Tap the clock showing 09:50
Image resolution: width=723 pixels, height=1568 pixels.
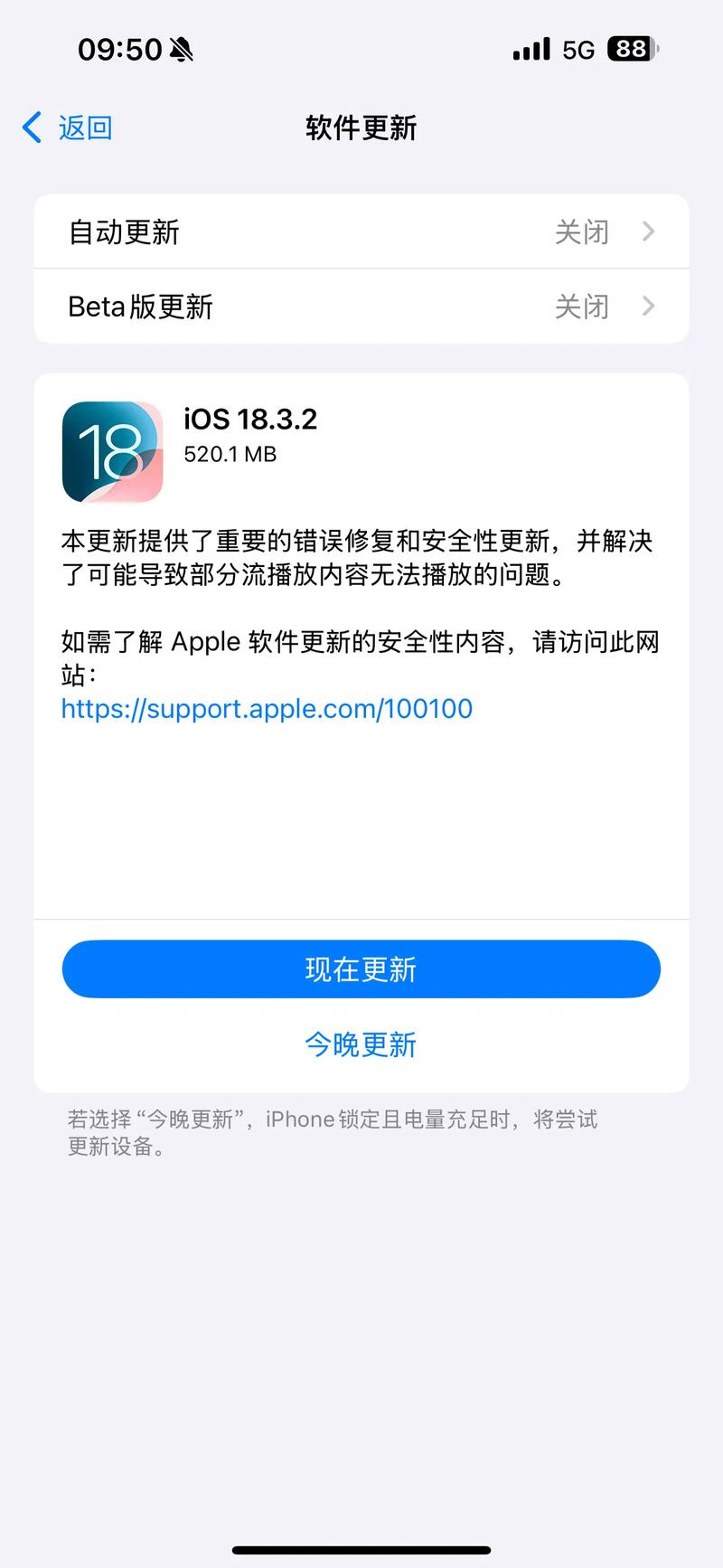coord(120,49)
